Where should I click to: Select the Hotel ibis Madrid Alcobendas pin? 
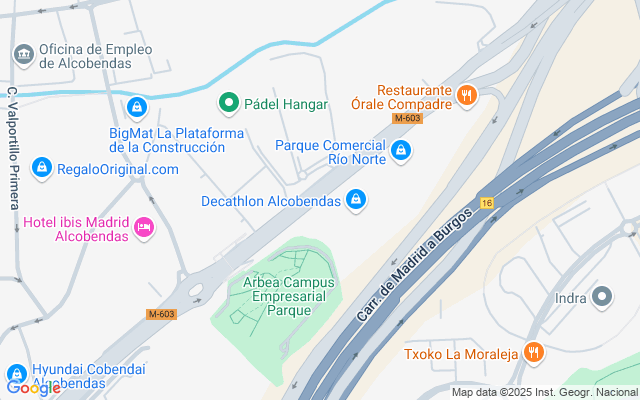click(x=145, y=228)
